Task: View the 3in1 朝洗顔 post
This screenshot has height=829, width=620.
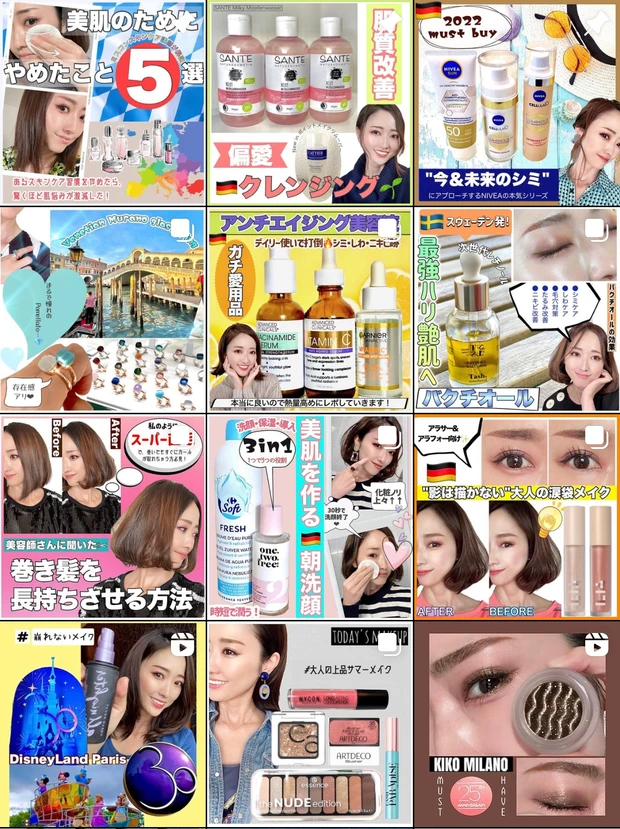Action: click(309, 517)
